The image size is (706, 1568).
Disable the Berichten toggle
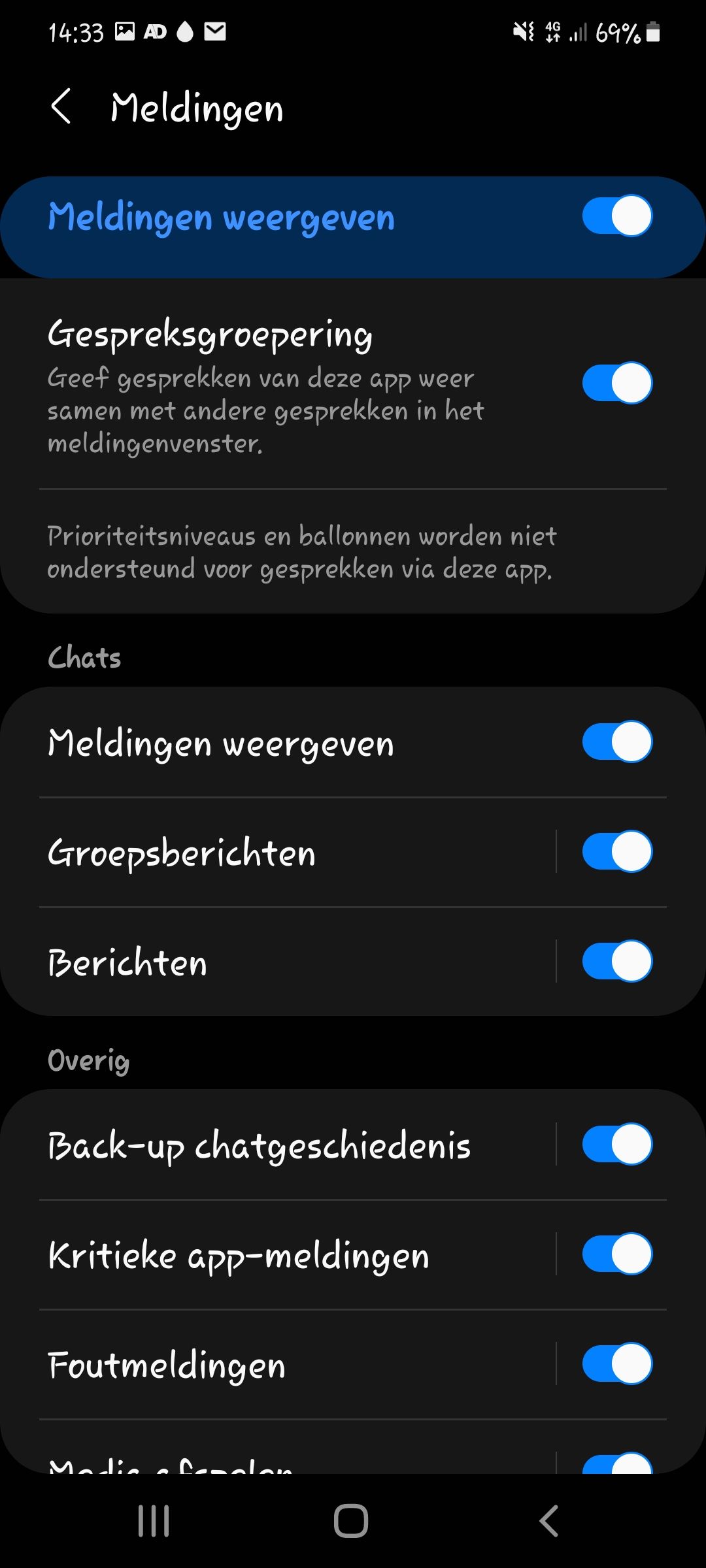[x=616, y=961]
